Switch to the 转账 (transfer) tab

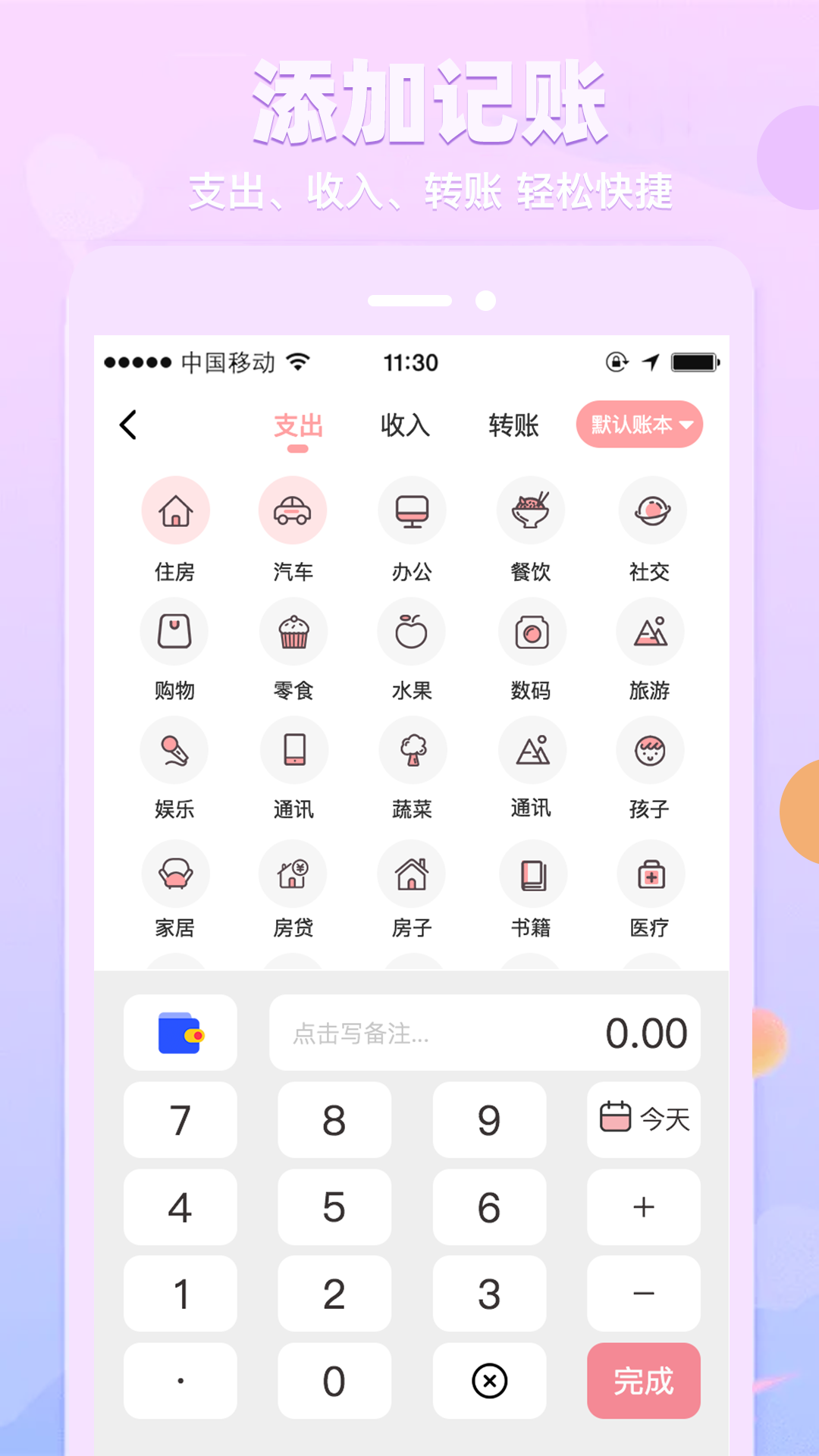[513, 425]
